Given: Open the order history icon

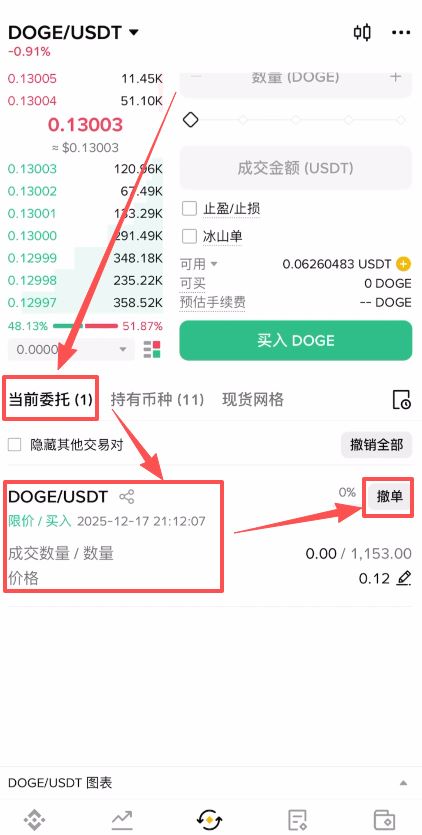Looking at the screenshot, I should coord(401,399).
